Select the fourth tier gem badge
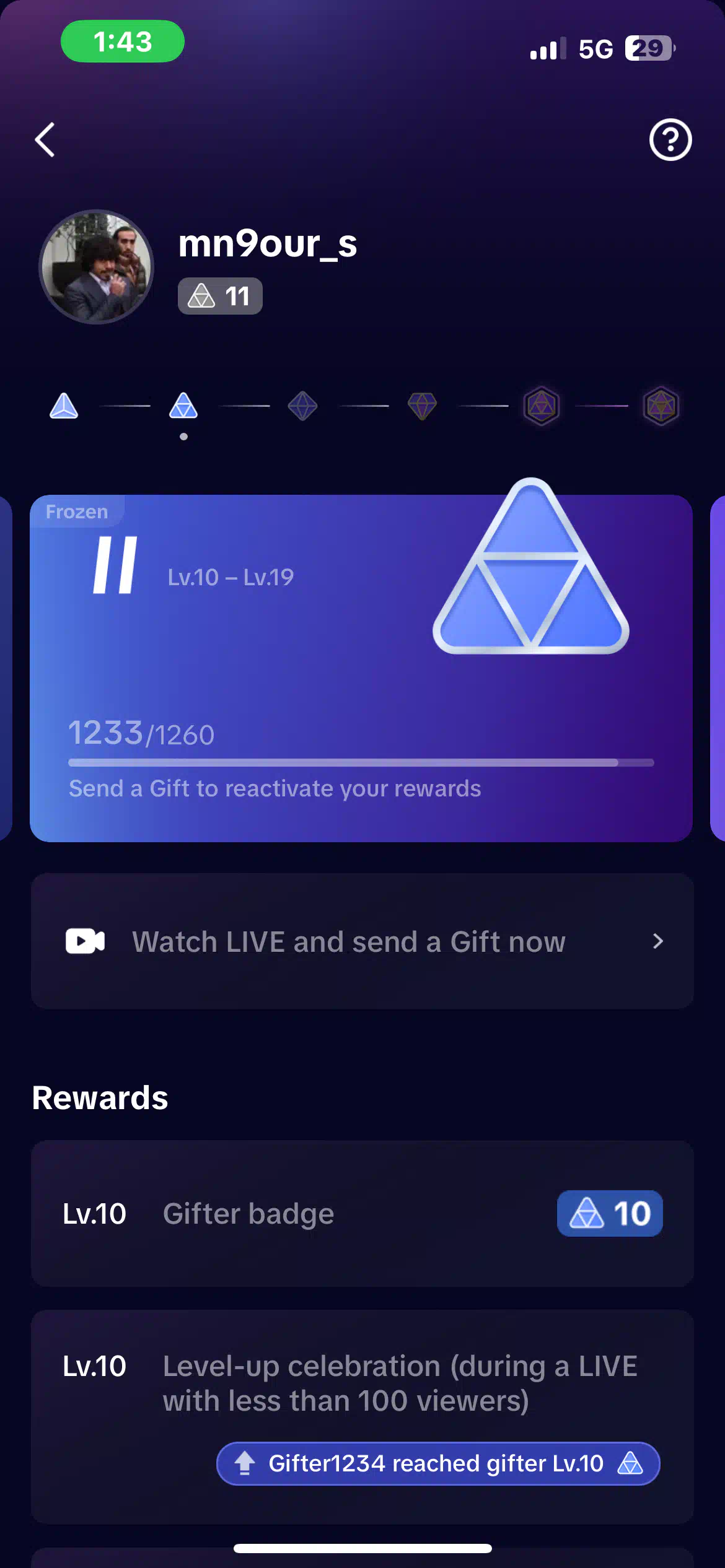The width and height of the screenshot is (725, 1568). point(423,406)
